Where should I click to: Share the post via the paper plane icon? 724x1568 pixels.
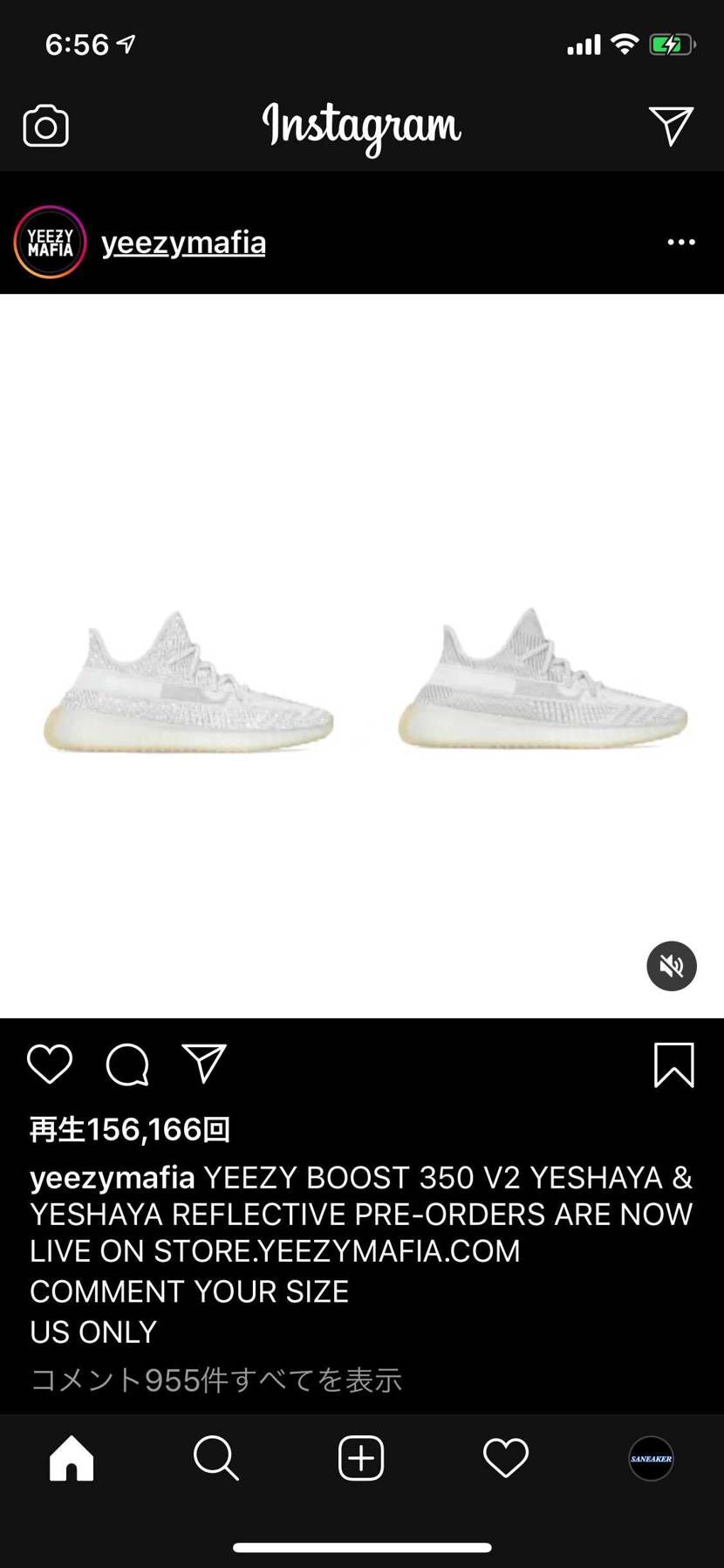(x=204, y=1064)
